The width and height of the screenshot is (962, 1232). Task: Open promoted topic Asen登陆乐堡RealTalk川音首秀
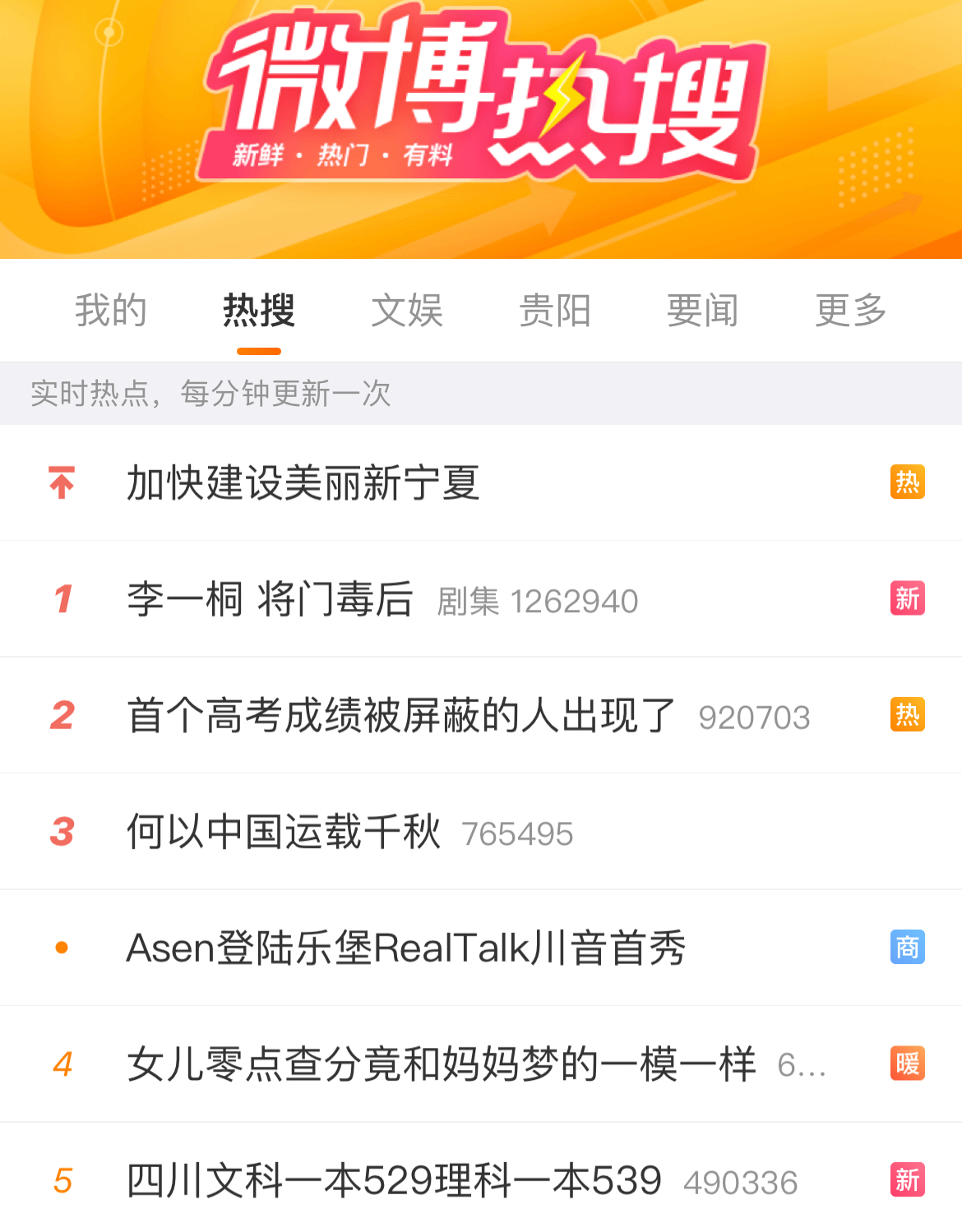pyautogui.click(x=406, y=948)
